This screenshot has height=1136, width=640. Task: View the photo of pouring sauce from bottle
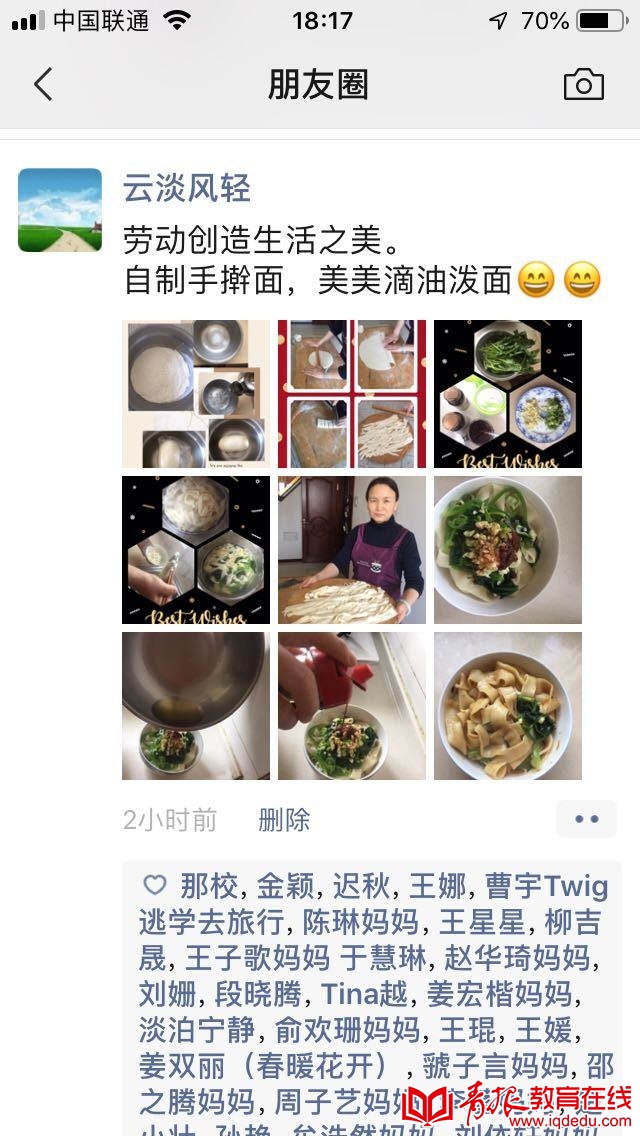[352, 706]
